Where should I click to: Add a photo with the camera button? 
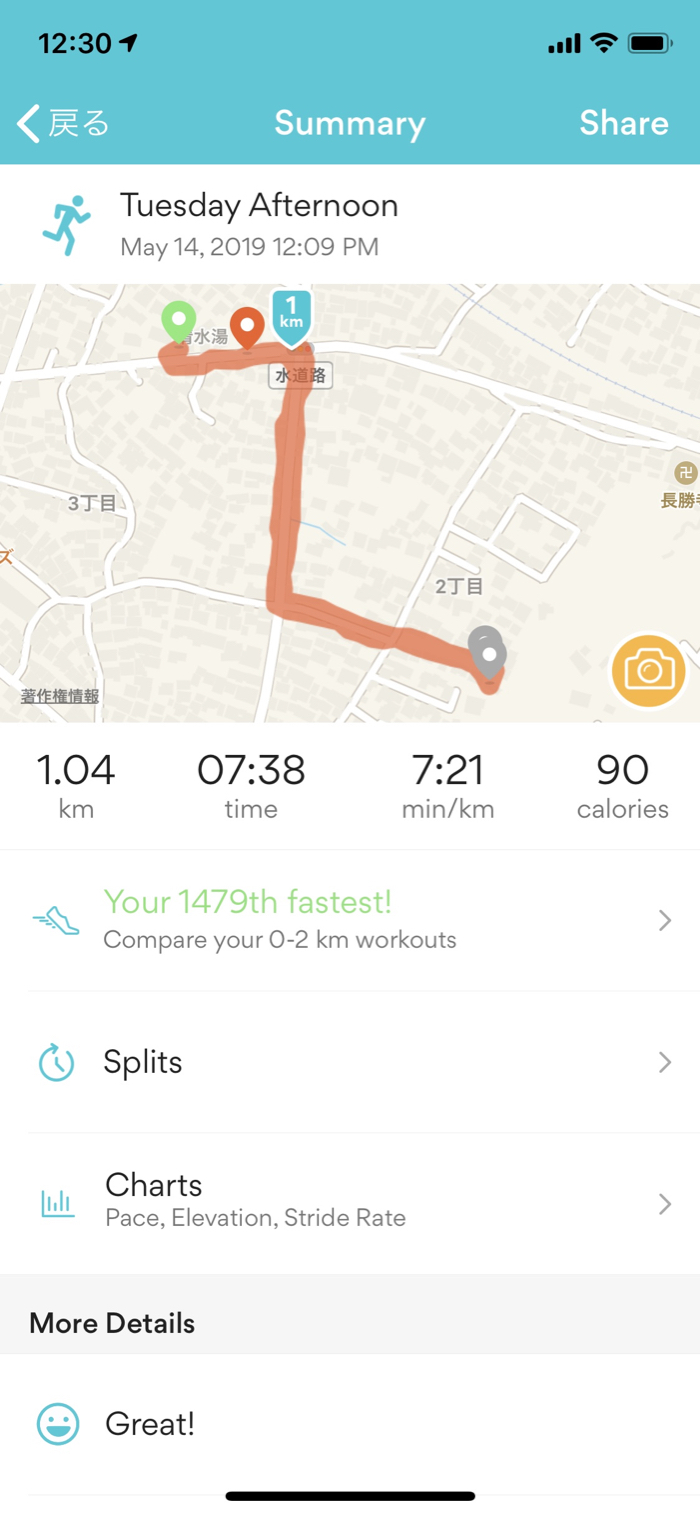pyautogui.click(x=648, y=670)
